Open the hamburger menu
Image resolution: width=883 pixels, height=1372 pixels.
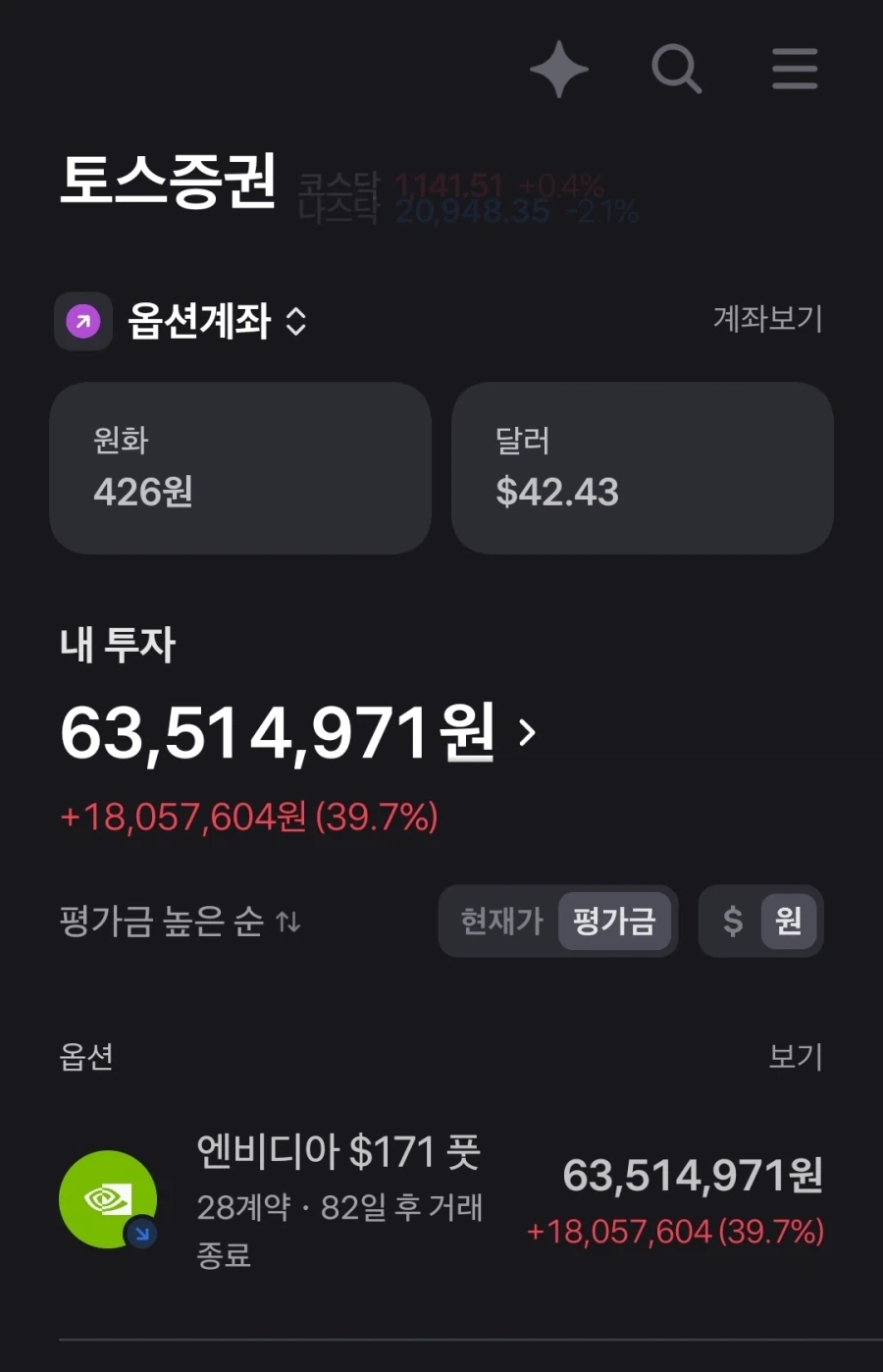click(795, 69)
